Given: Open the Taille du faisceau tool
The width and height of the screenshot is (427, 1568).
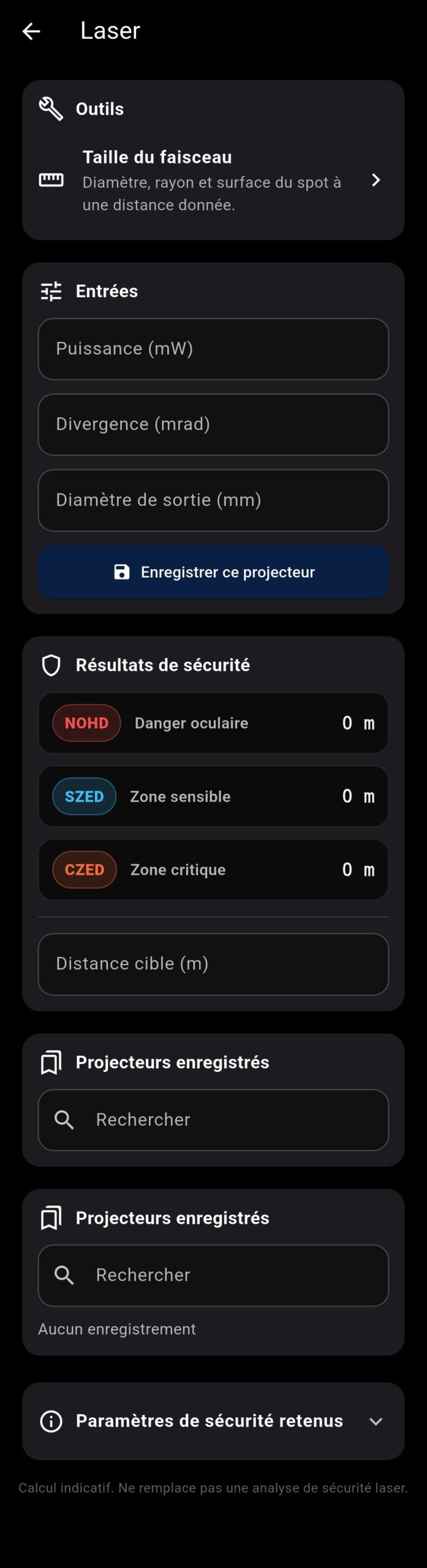Looking at the screenshot, I should [213, 180].
